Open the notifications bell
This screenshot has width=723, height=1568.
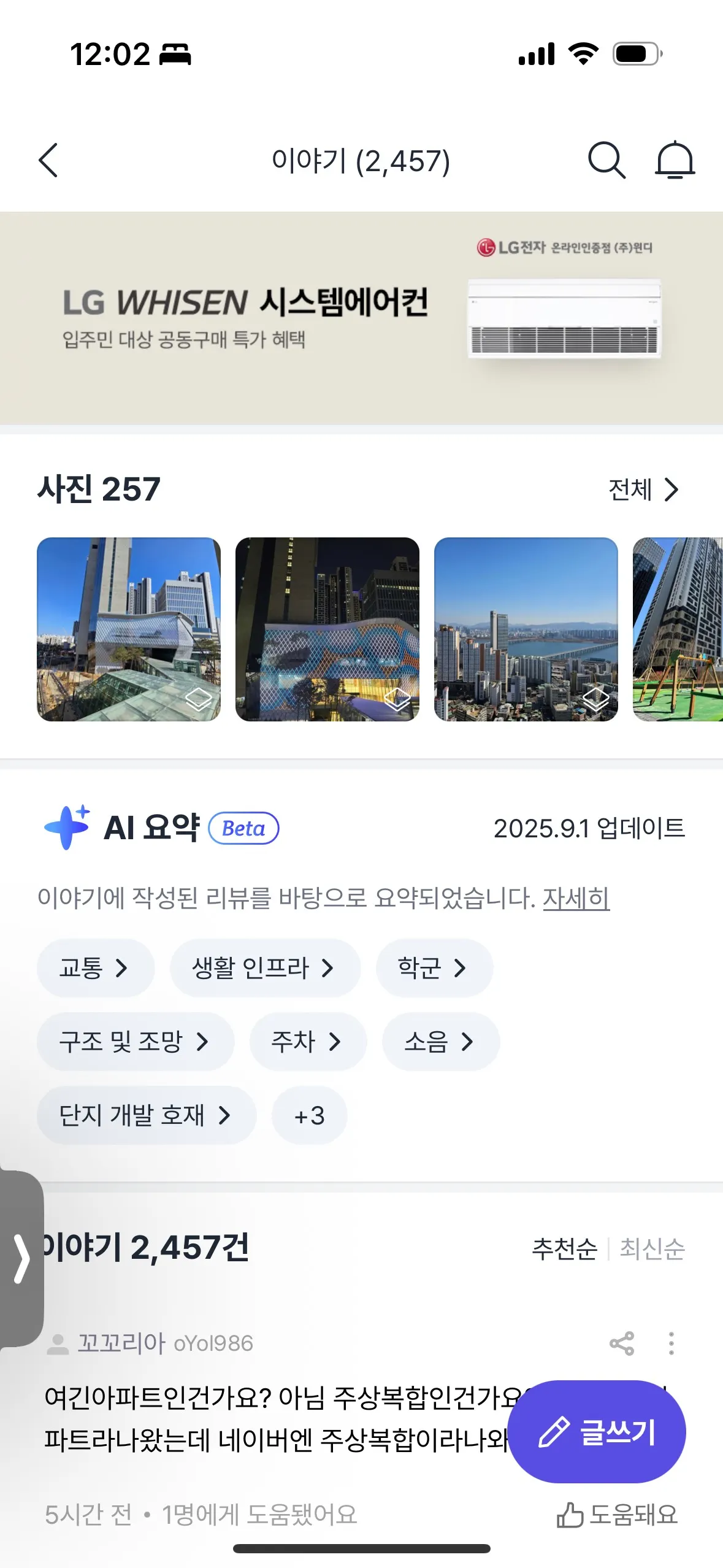pyautogui.click(x=675, y=161)
